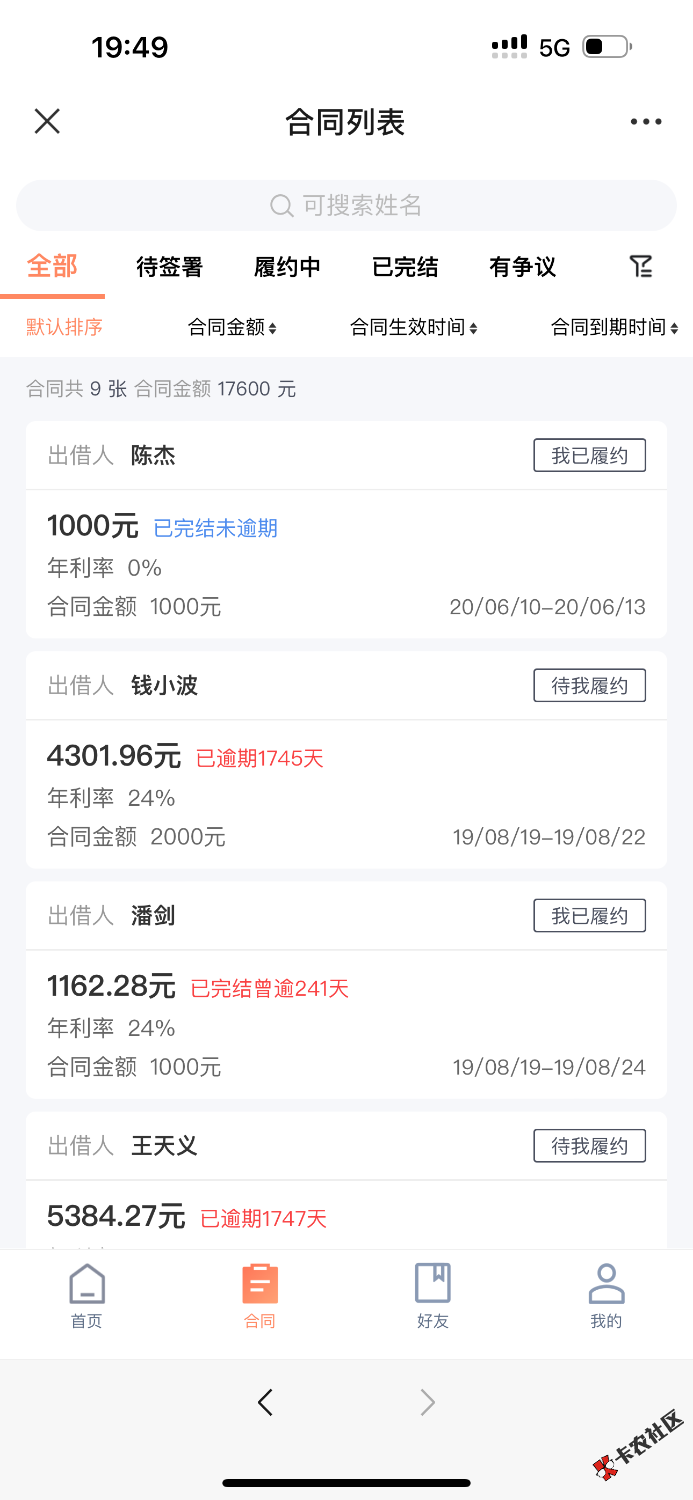Go to the 首页 tab
The width and height of the screenshot is (693, 1500).
(87, 1295)
